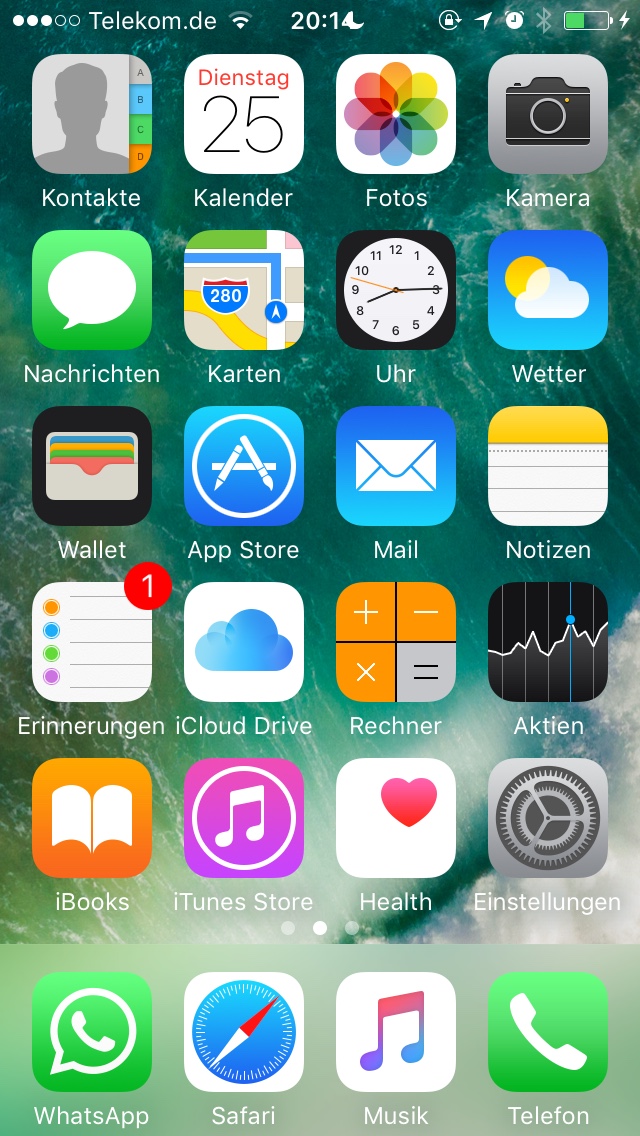Launch the Kalender app
Viewport: 640px width, 1136px height.
[x=244, y=114]
